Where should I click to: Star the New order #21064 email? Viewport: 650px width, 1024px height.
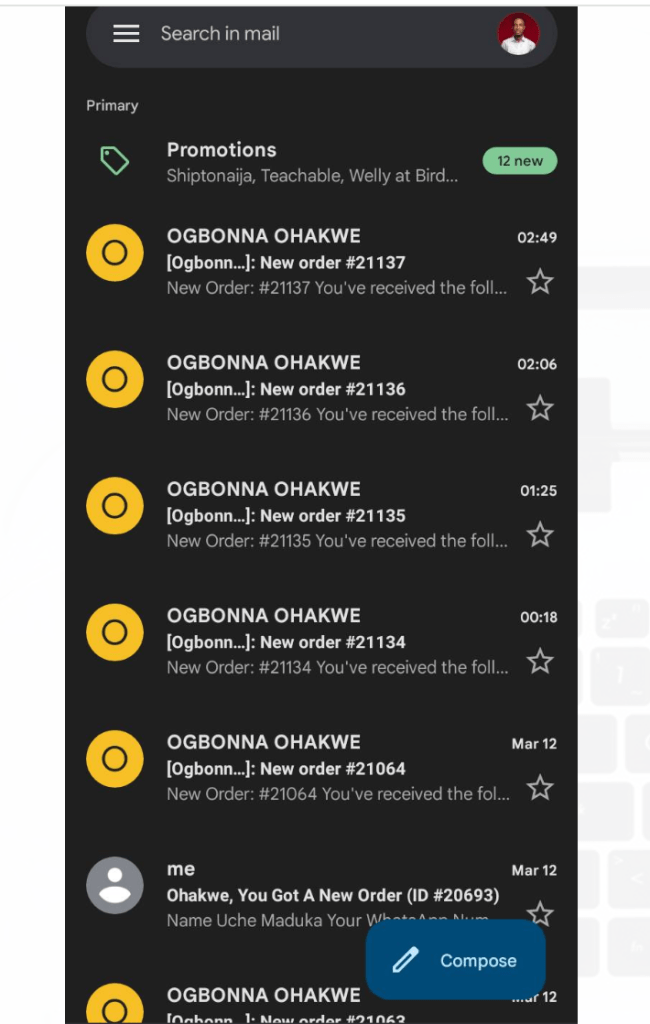click(540, 788)
